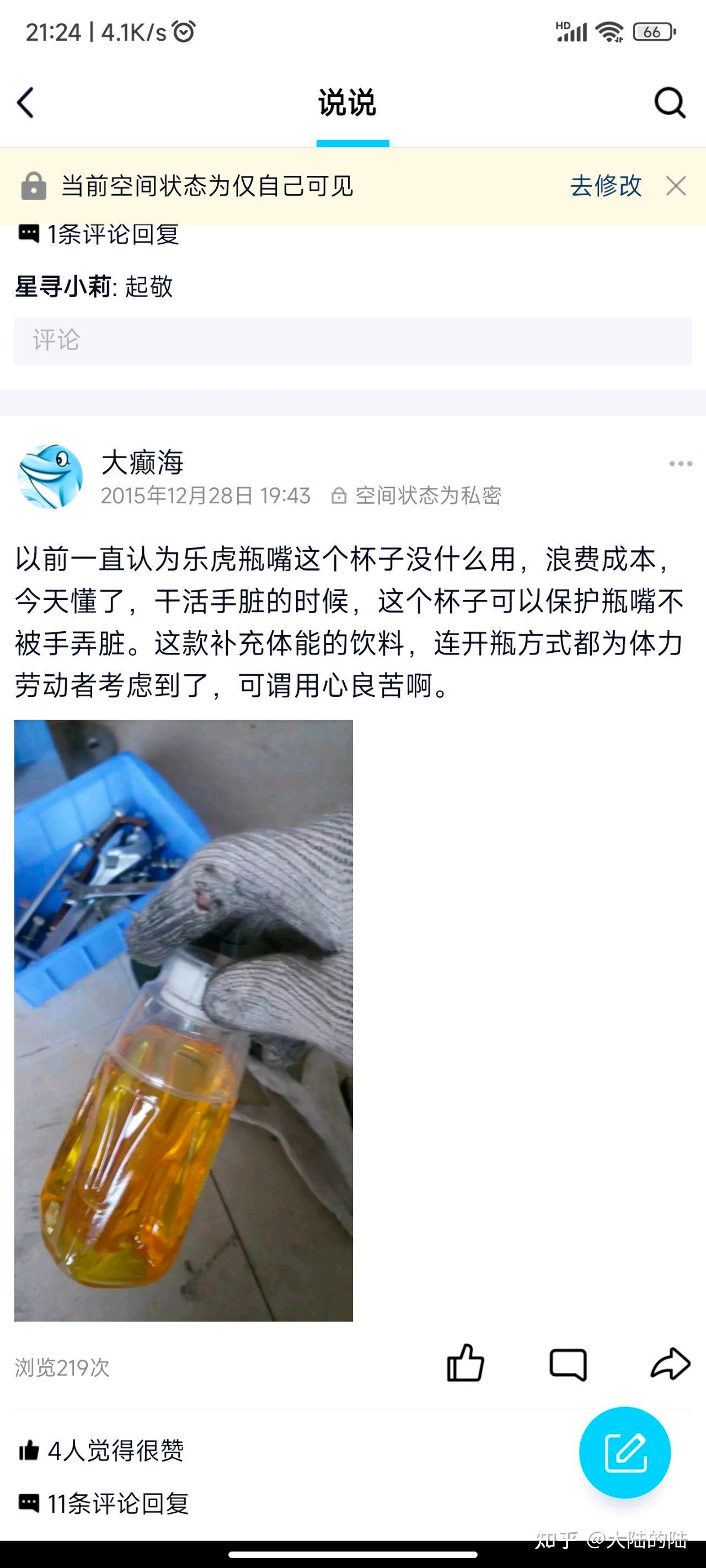The image size is (706, 1568).
Task: Open the three-dot menu on 大癫海's post
Action: pyautogui.click(x=680, y=464)
